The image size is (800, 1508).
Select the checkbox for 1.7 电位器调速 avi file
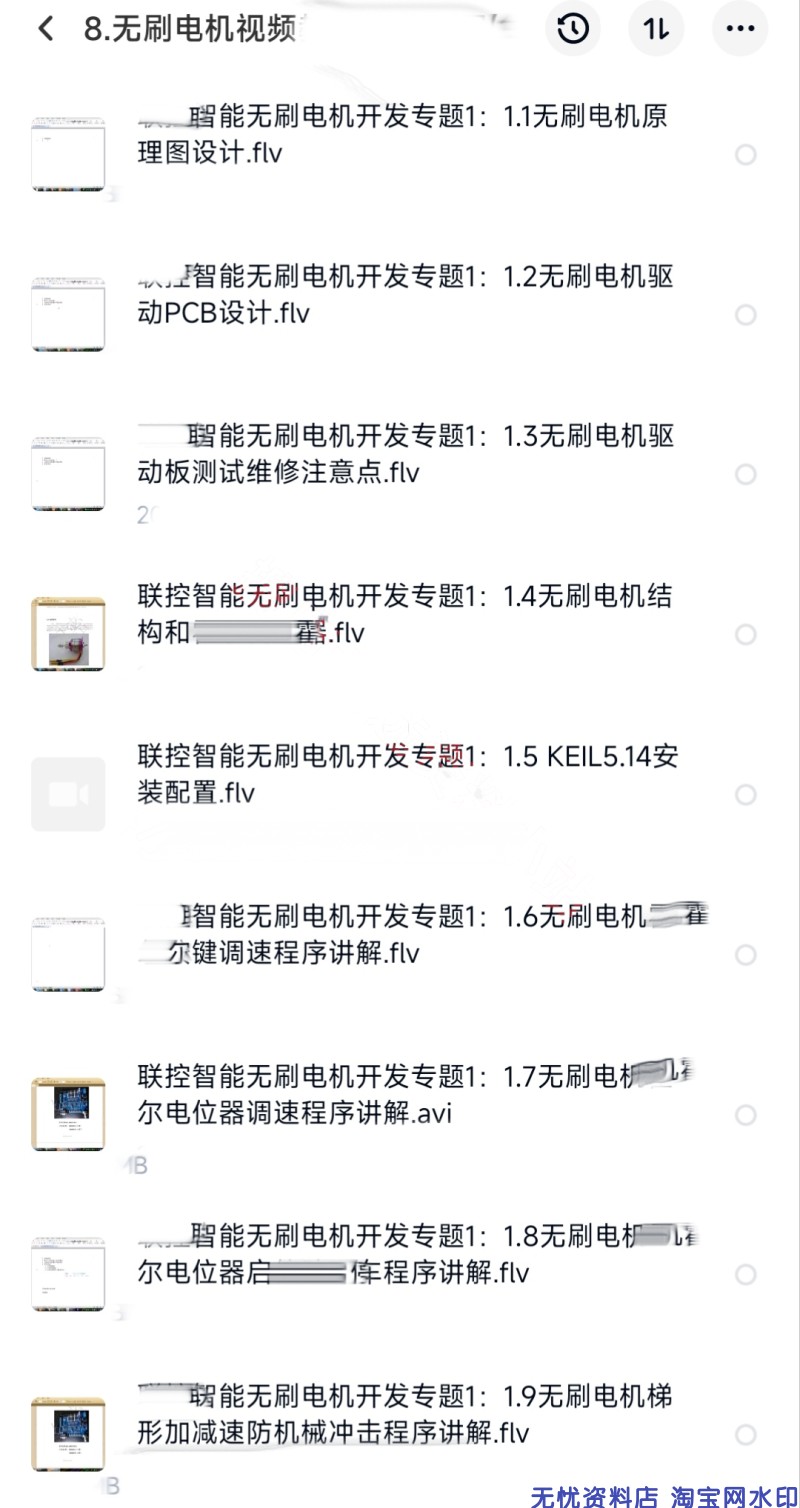[x=746, y=1114]
